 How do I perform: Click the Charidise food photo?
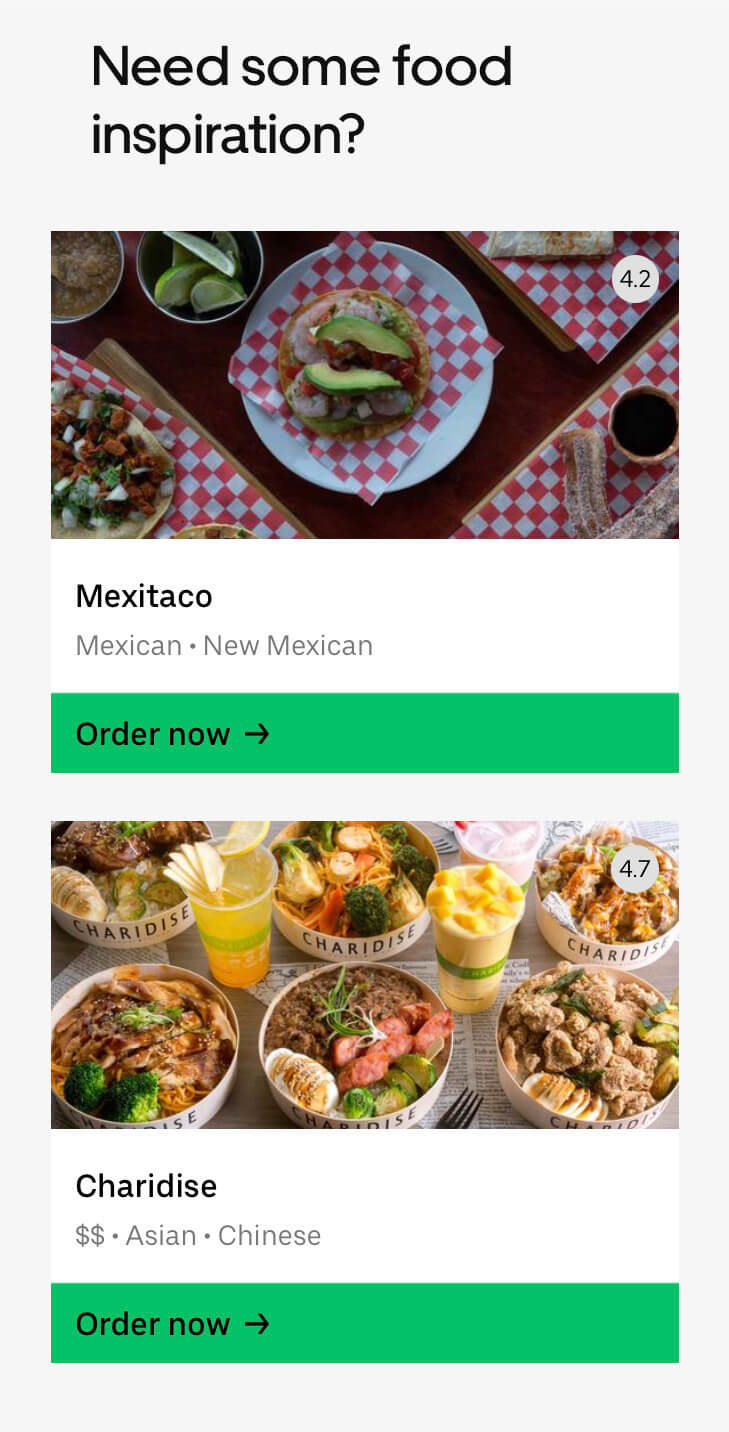click(x=364, y=974)
